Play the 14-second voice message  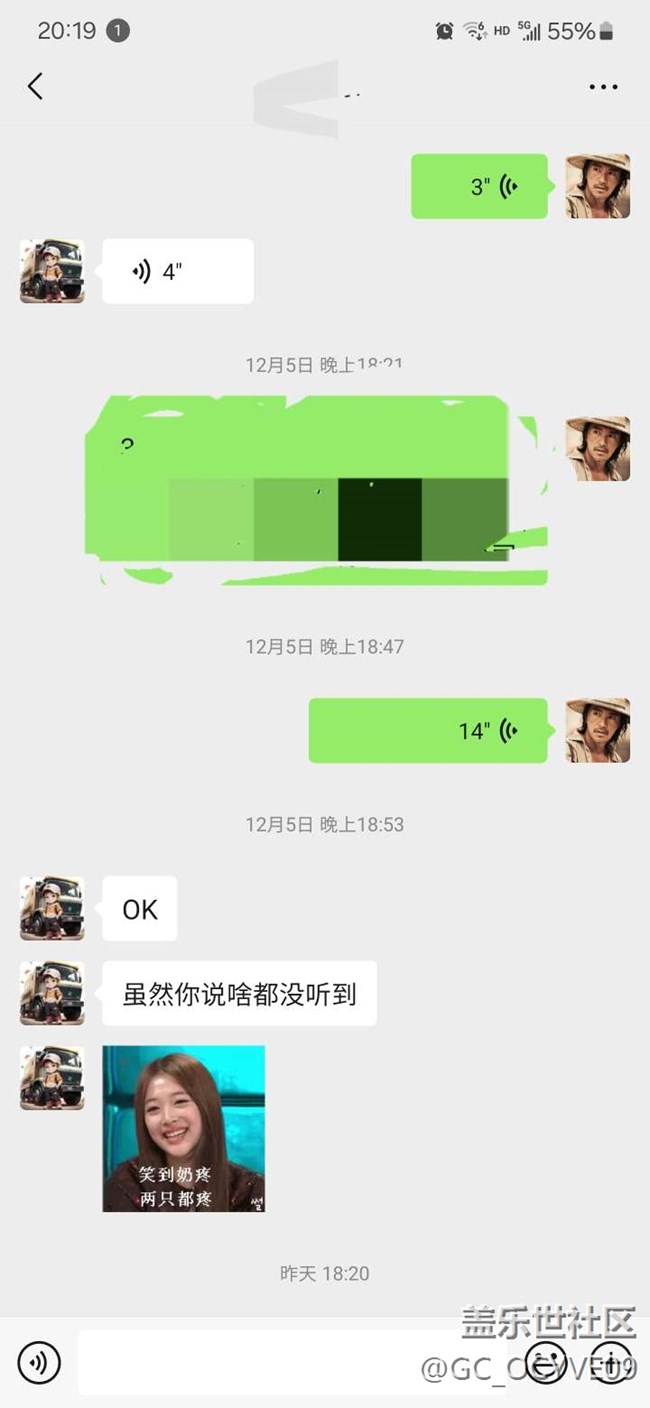click(428, 731)
